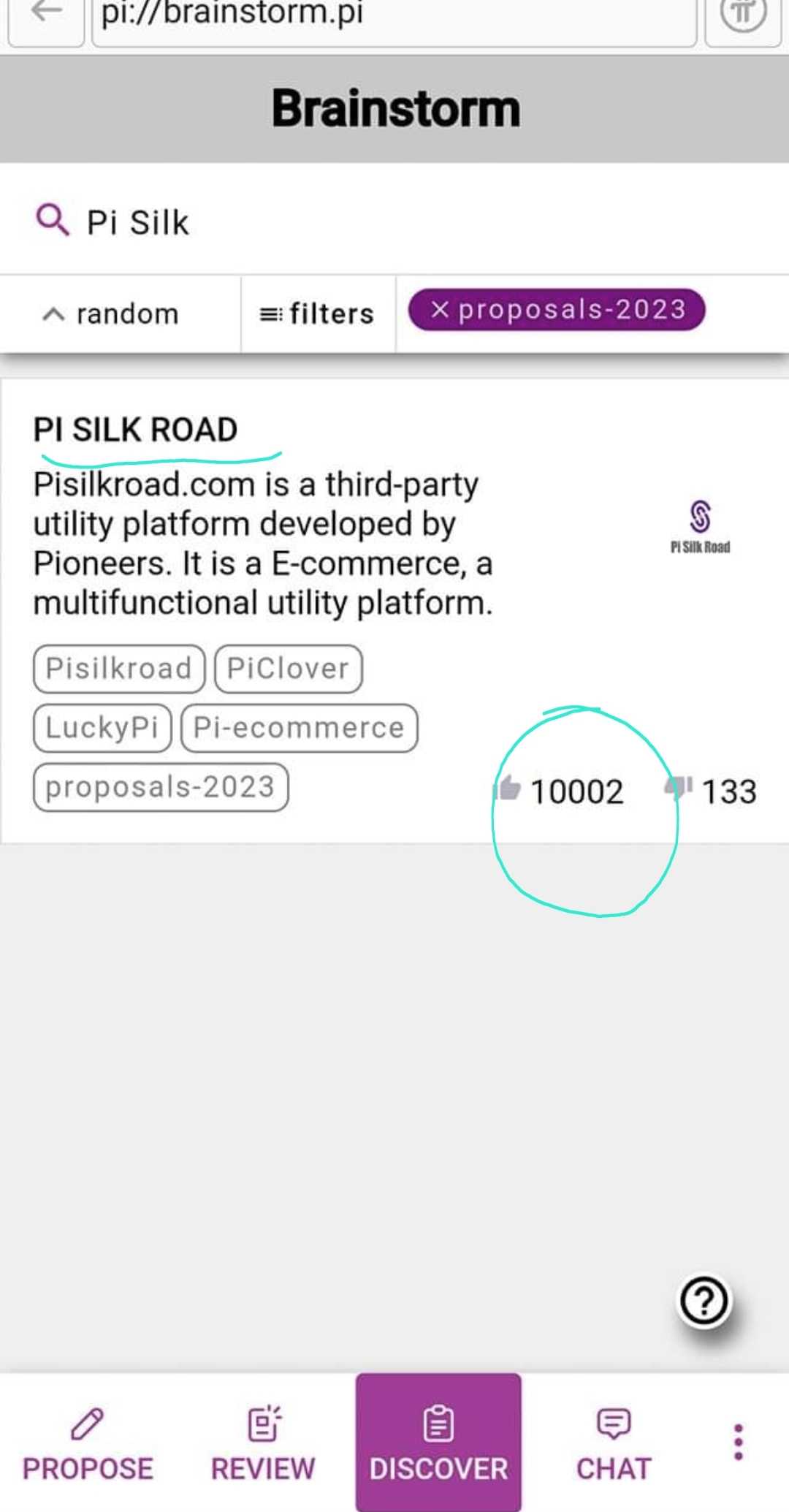The image size is (789, 1512).
Task: Change the random sort order
Action: point(111,314)
